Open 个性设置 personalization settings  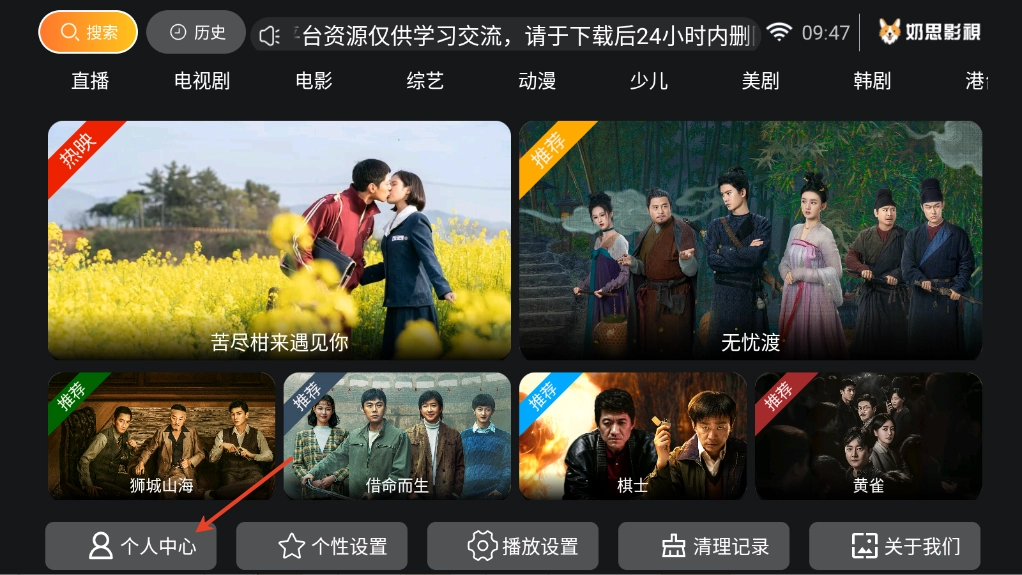tap(322, 546)
